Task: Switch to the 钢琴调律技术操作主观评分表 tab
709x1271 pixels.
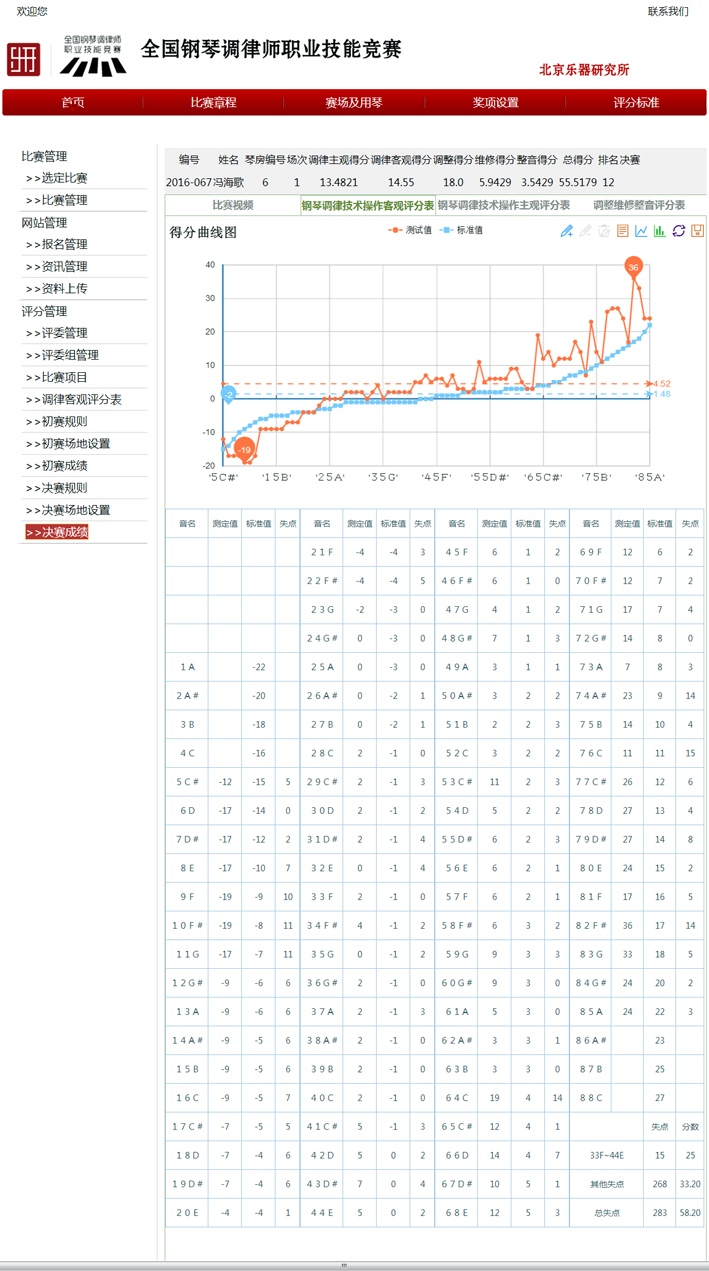Action: point(504,205)
